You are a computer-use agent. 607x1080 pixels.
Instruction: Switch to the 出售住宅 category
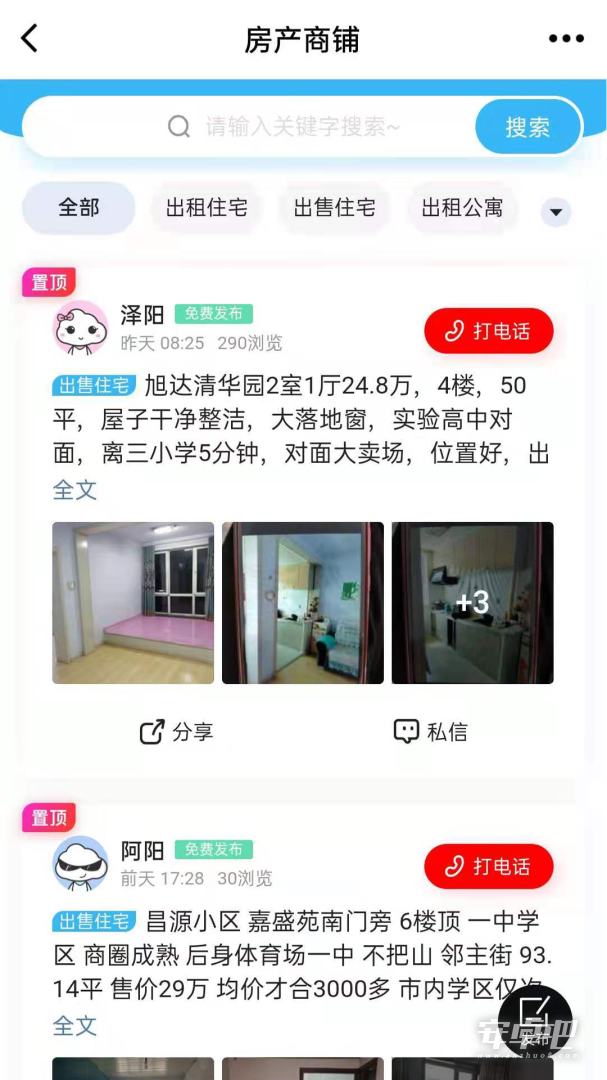pos(334,207)
